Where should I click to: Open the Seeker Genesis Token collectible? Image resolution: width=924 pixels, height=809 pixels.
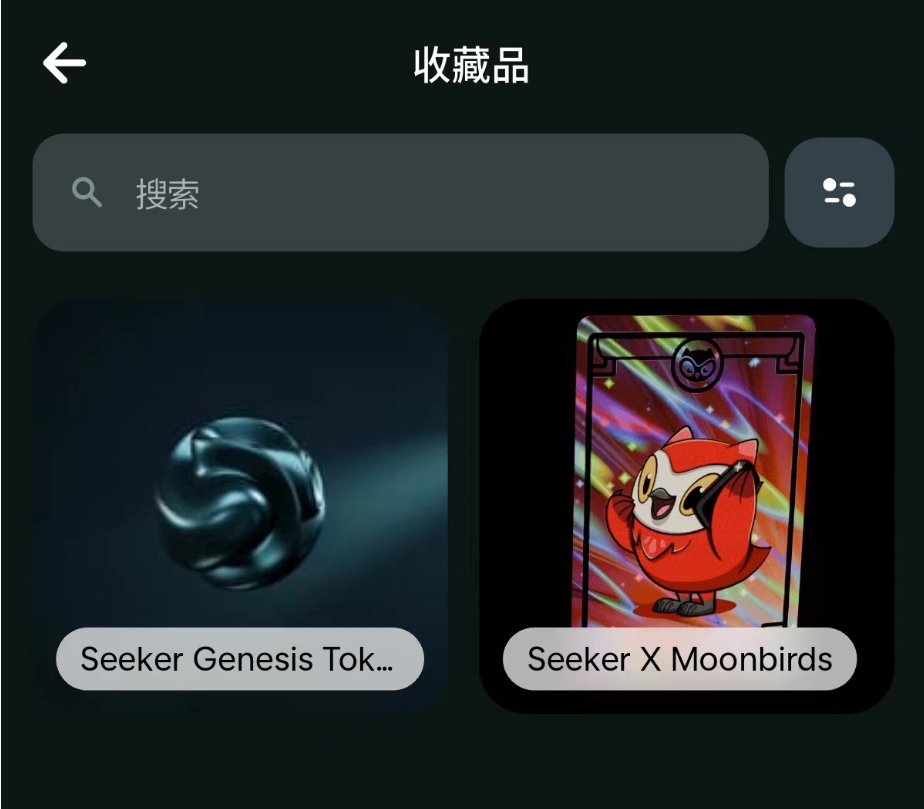pos(240,505)
